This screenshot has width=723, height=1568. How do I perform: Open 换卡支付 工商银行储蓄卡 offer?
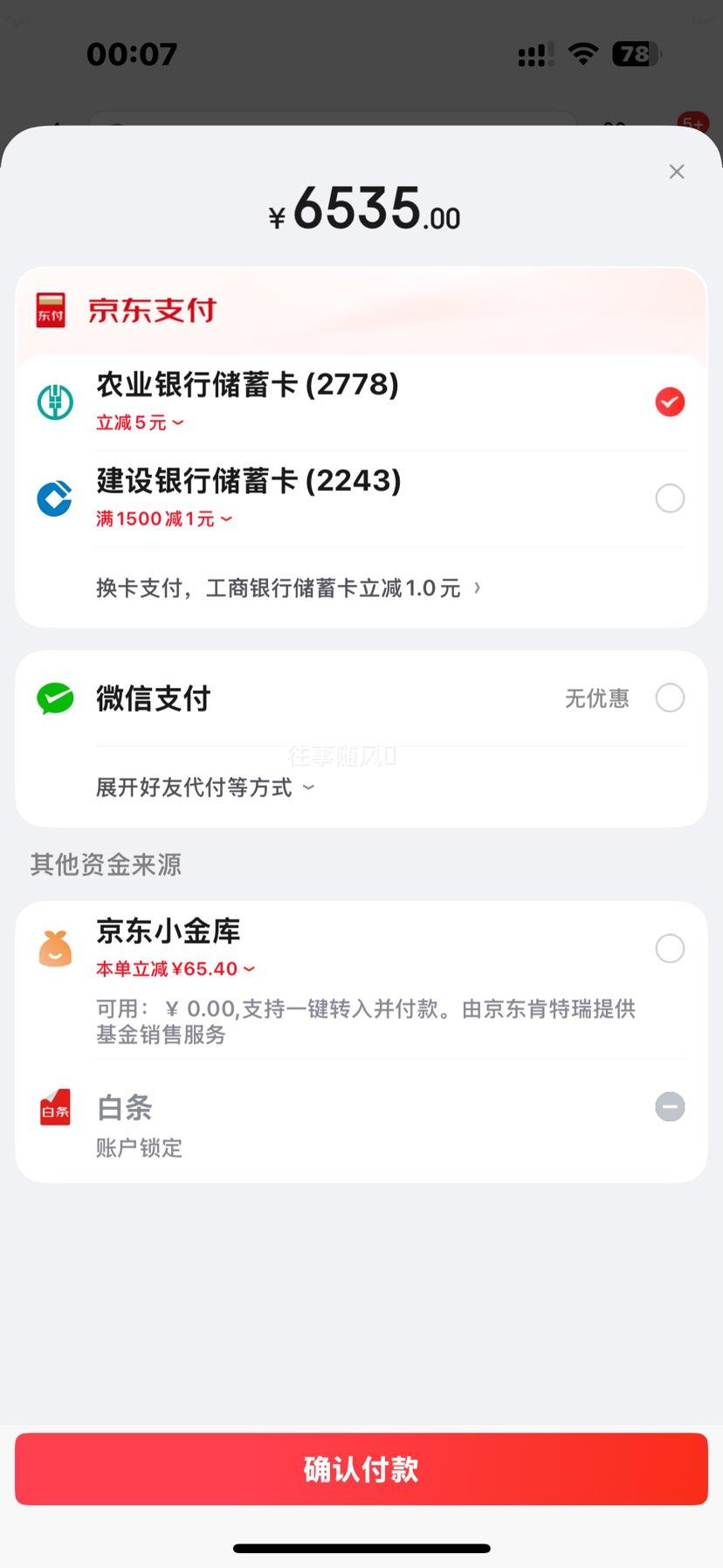288,588
